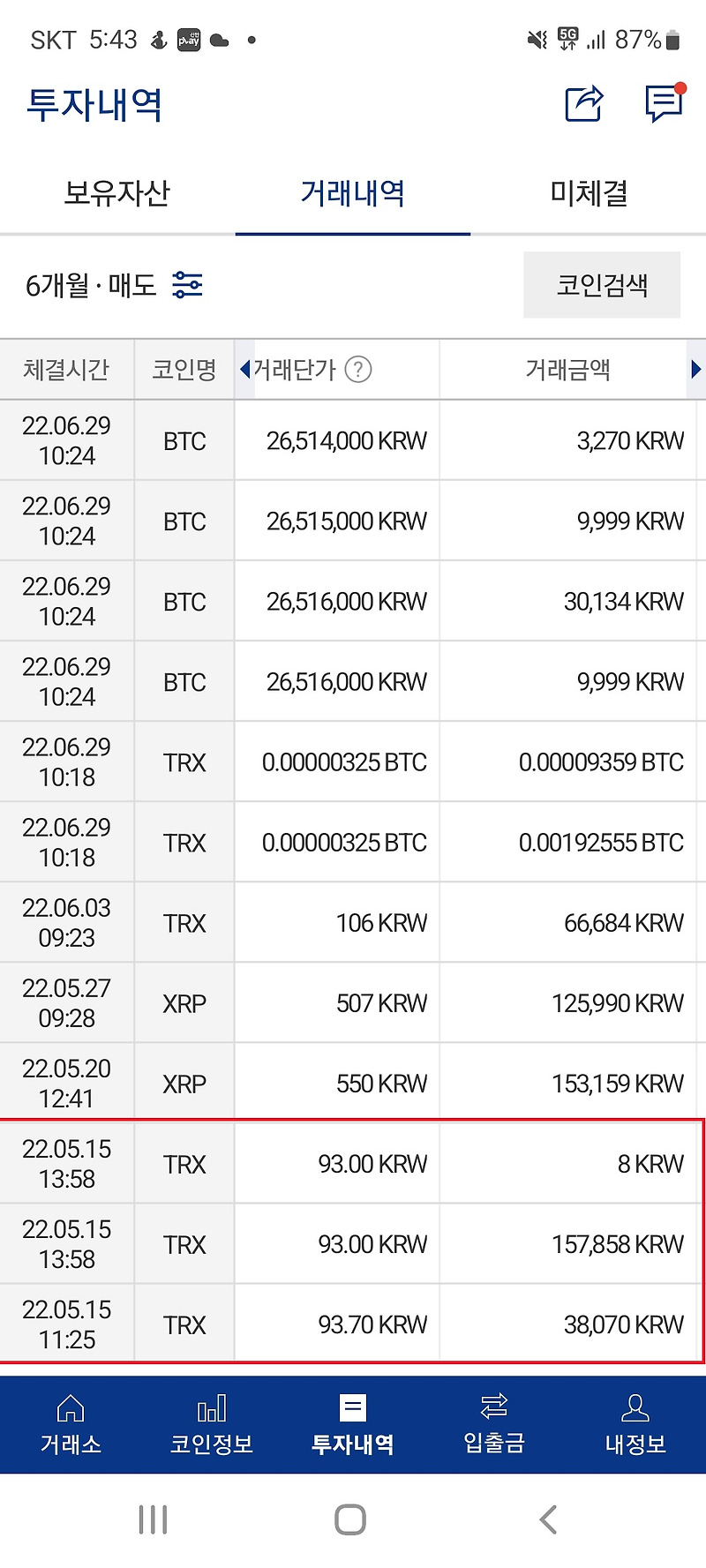The width and height of the screenshot is (706, 1568).
Task: Tap the left arrow beside 거래단가
Action: (244, 369)
